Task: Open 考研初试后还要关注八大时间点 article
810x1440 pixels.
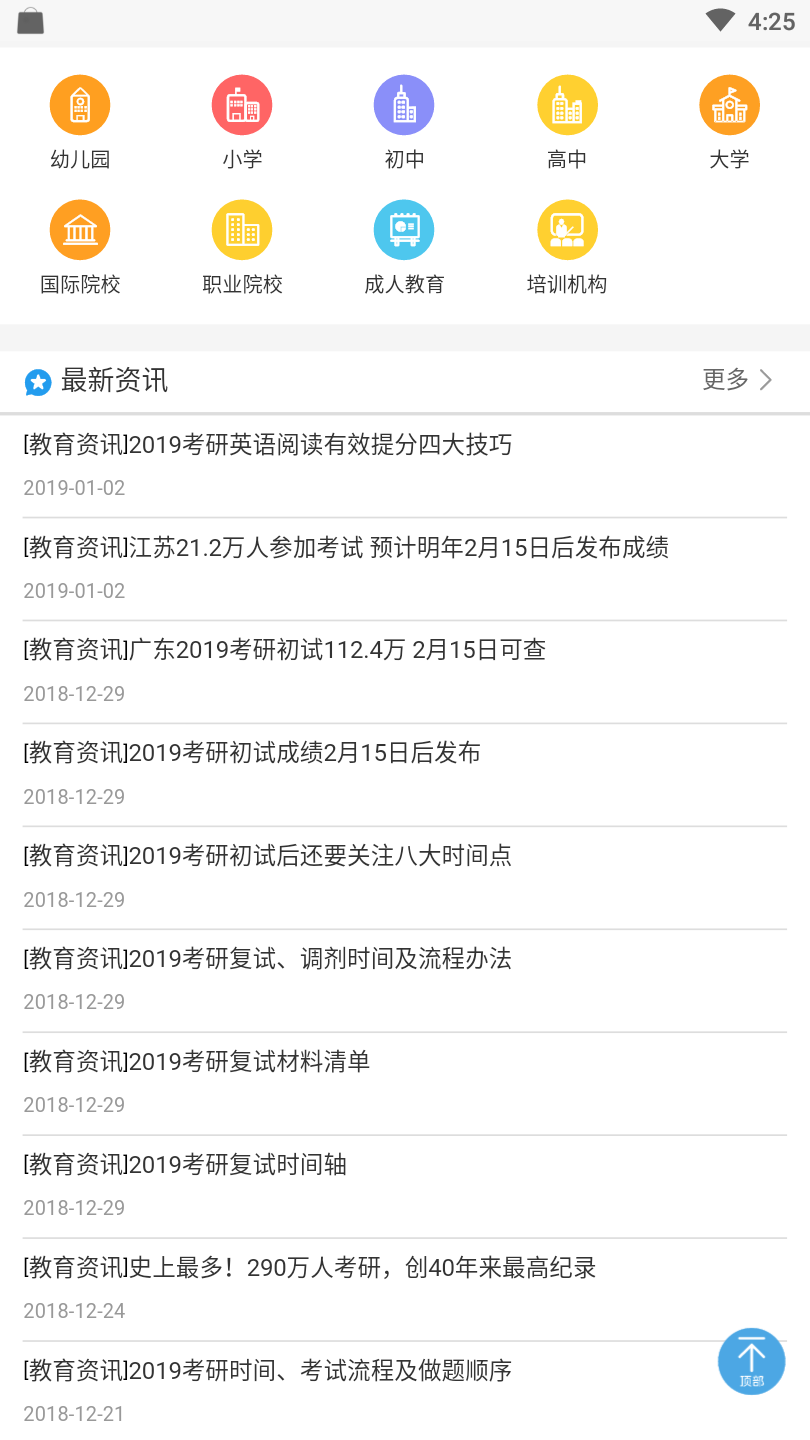Action: pyautogui.click(x=405, y=878)
